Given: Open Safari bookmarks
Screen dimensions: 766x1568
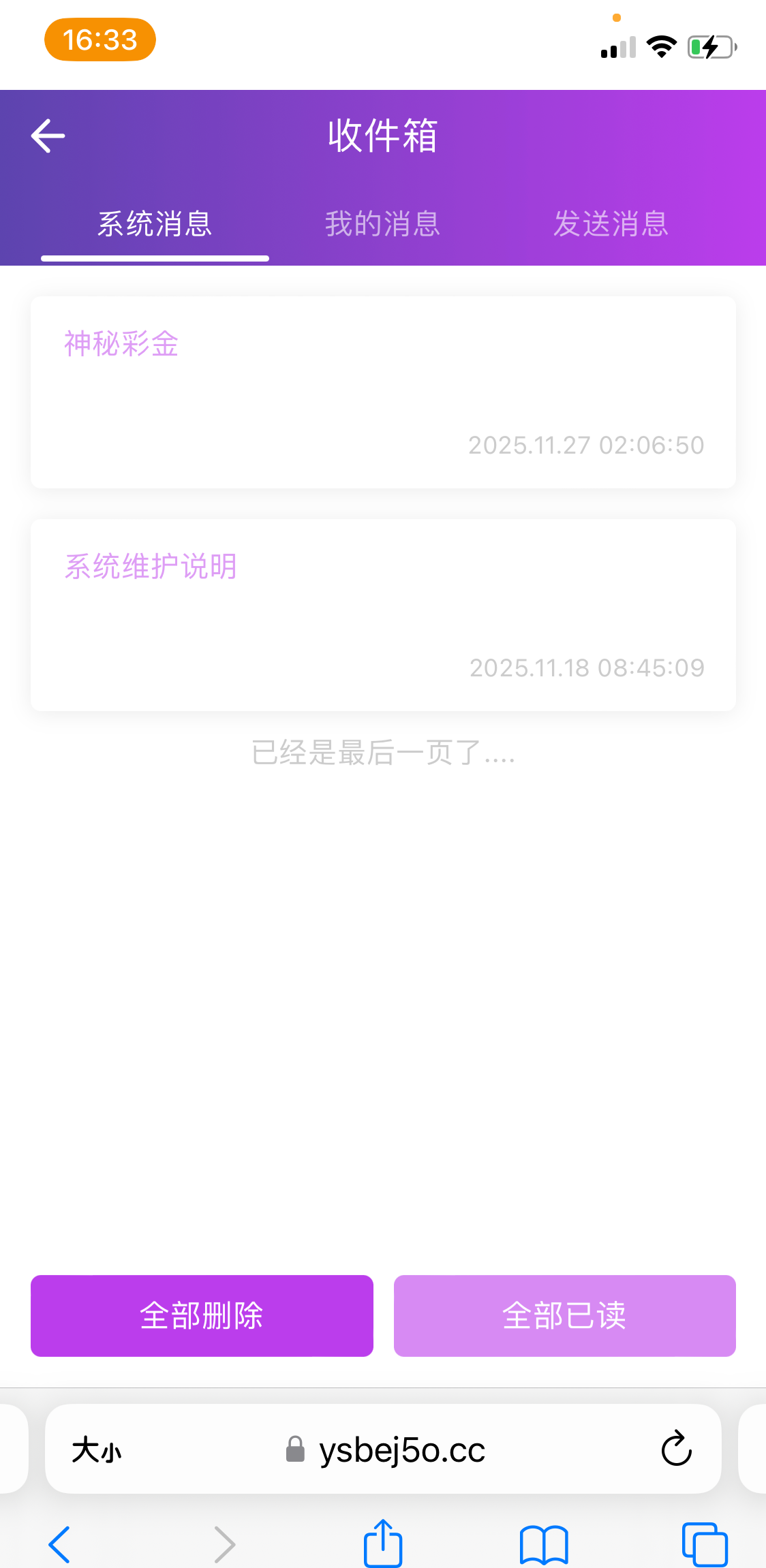Looking at the screenshot, I should pos(543,1543).
